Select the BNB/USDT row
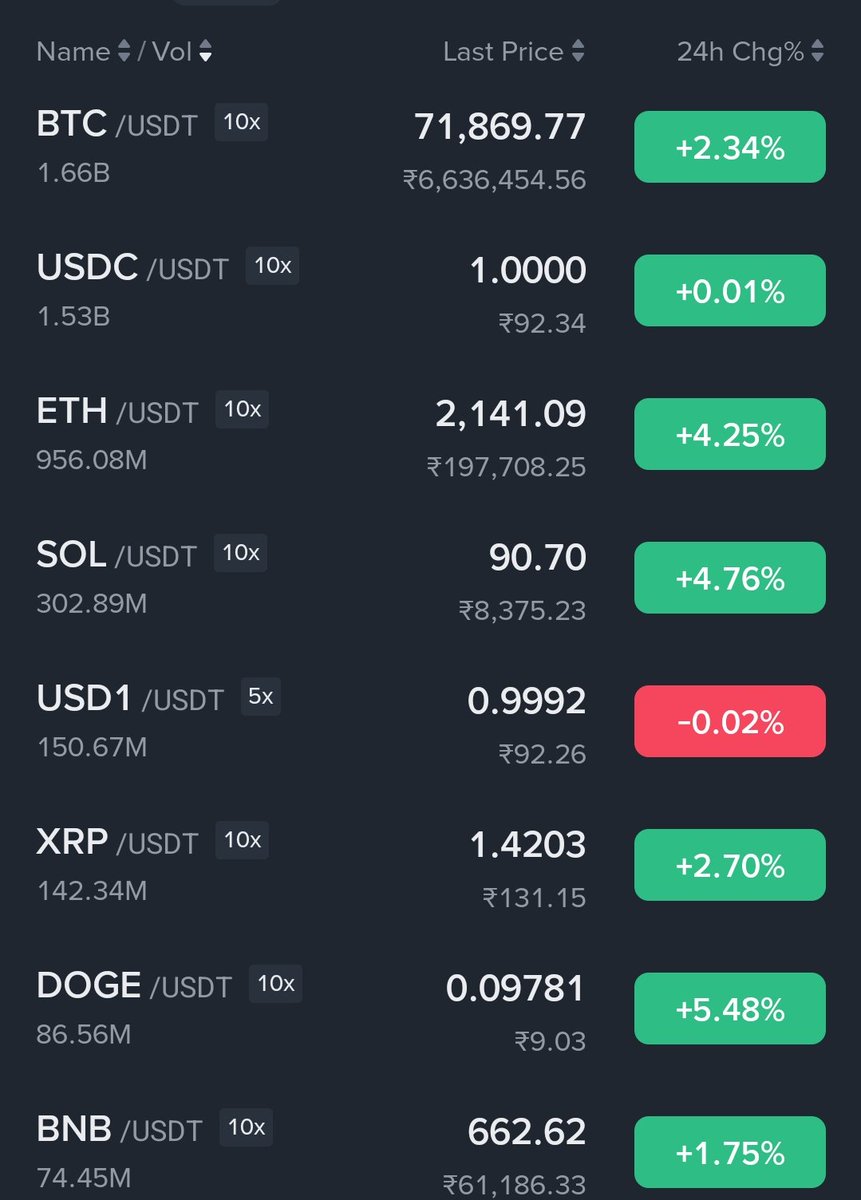 [x=430, y=1152]
